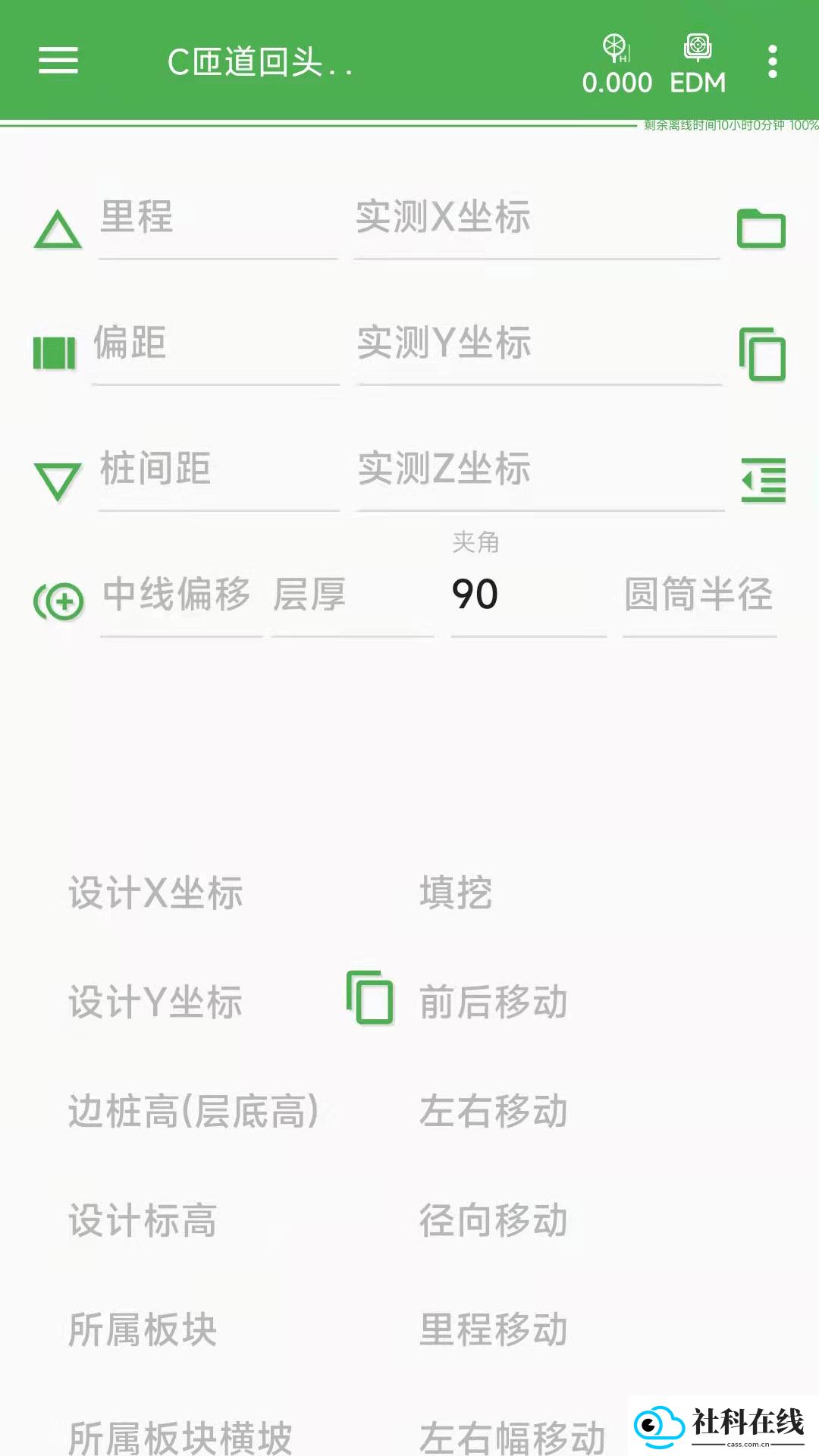Tap the indent list icon beside 实测Z坐标
This screenshot has height=1456, width=819.
[x=764, y=480]
